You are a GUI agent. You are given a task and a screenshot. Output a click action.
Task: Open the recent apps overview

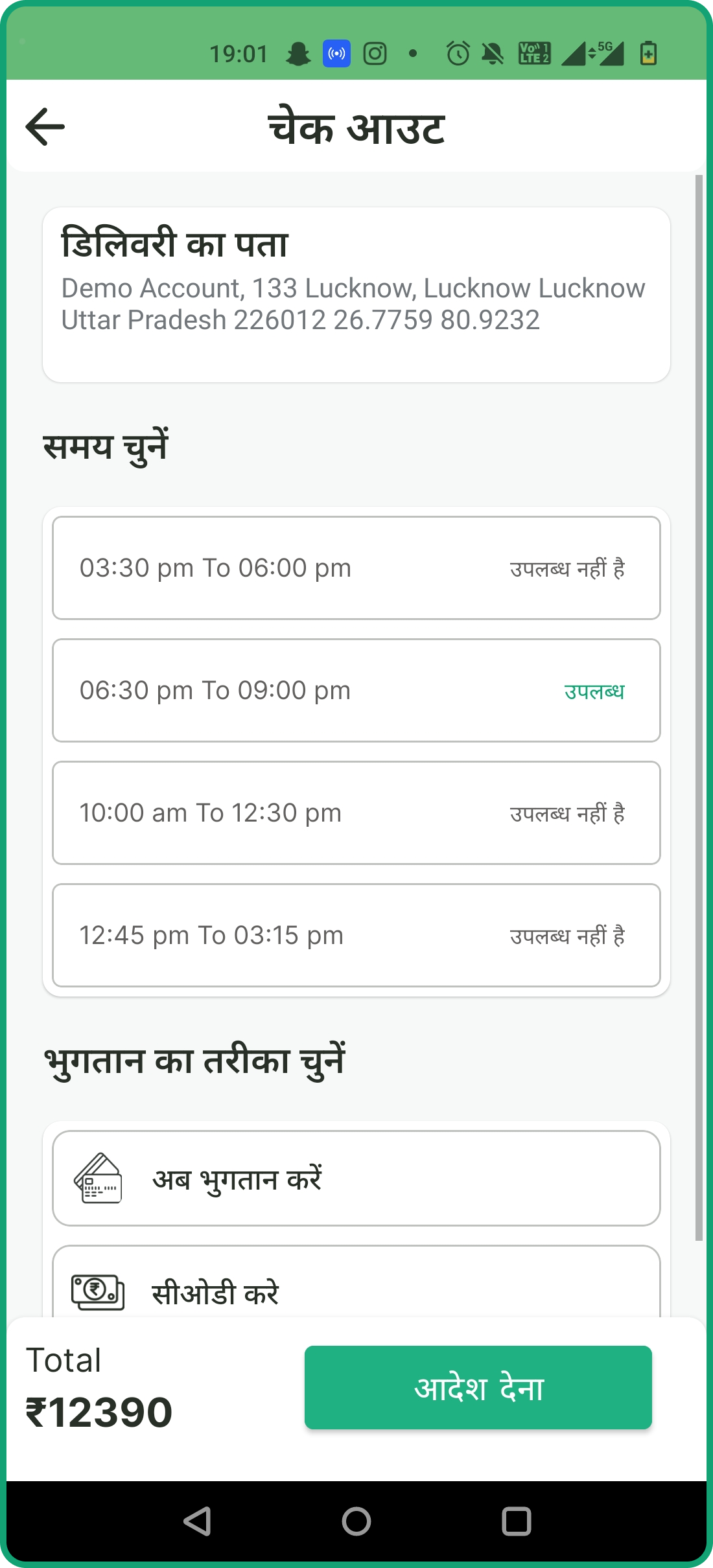(x=516, y=1521)
